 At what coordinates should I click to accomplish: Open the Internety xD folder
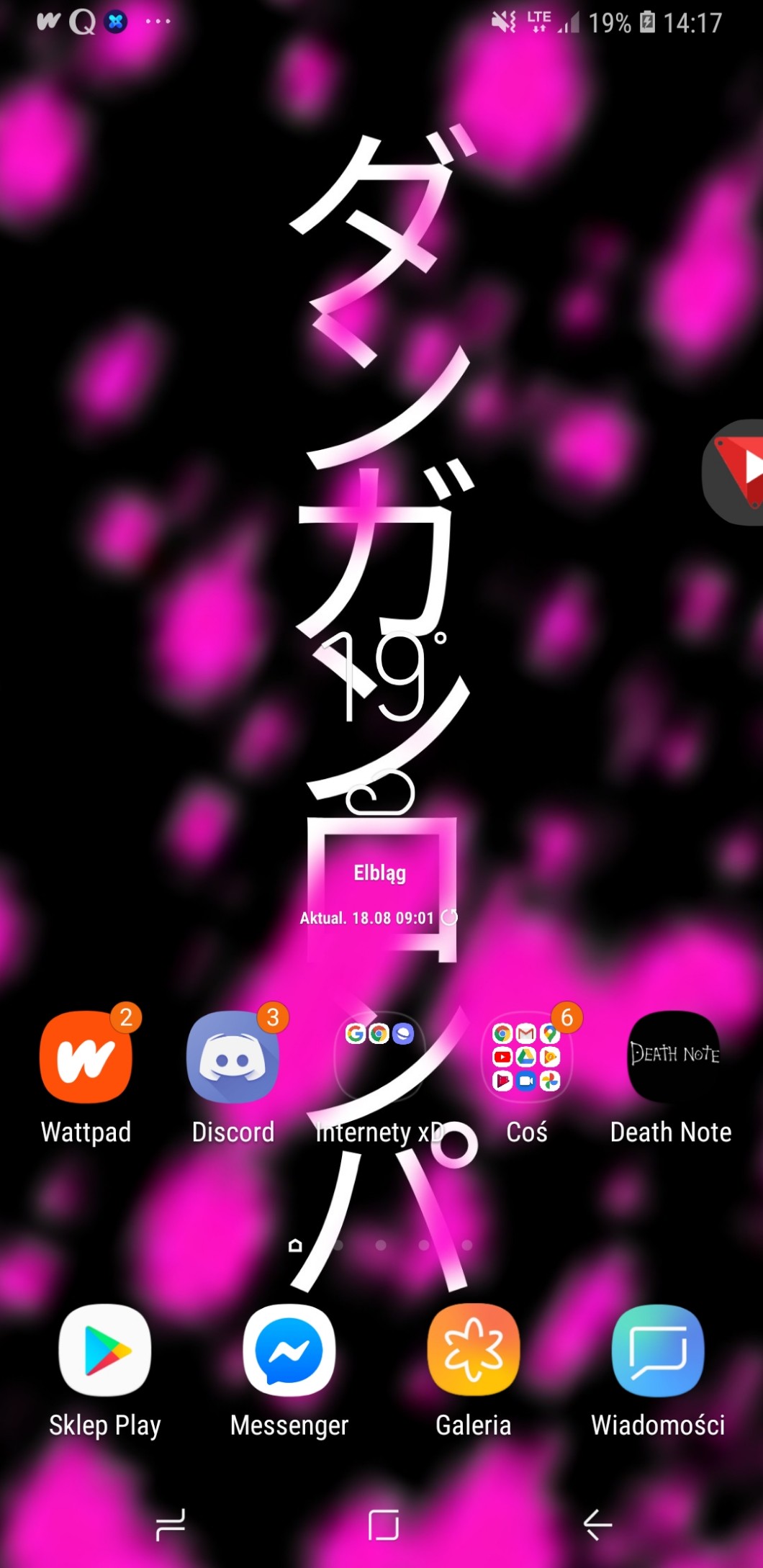point(379,1056)
